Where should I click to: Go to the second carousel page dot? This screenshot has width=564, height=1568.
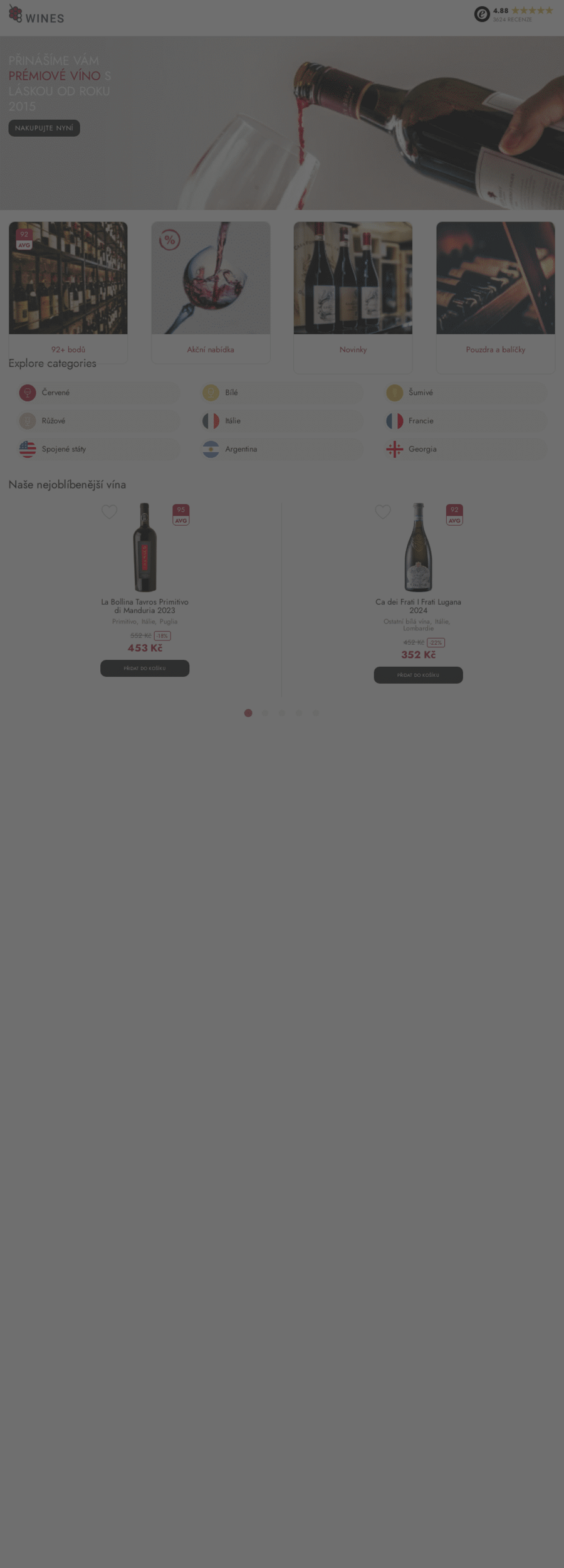(x=265, y=713)
